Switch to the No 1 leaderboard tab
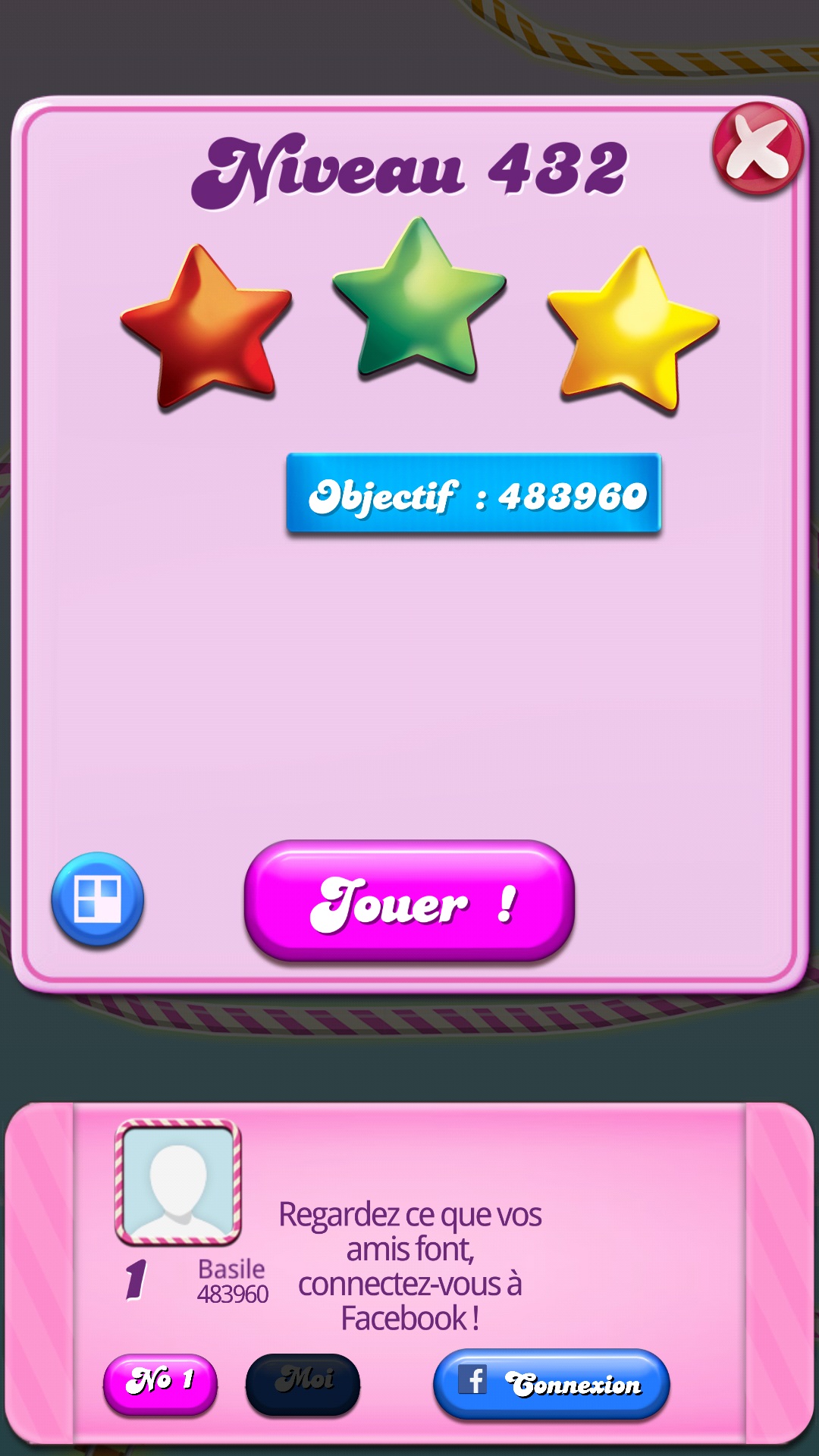The image size is (819, 1456). pos(160,1383)
